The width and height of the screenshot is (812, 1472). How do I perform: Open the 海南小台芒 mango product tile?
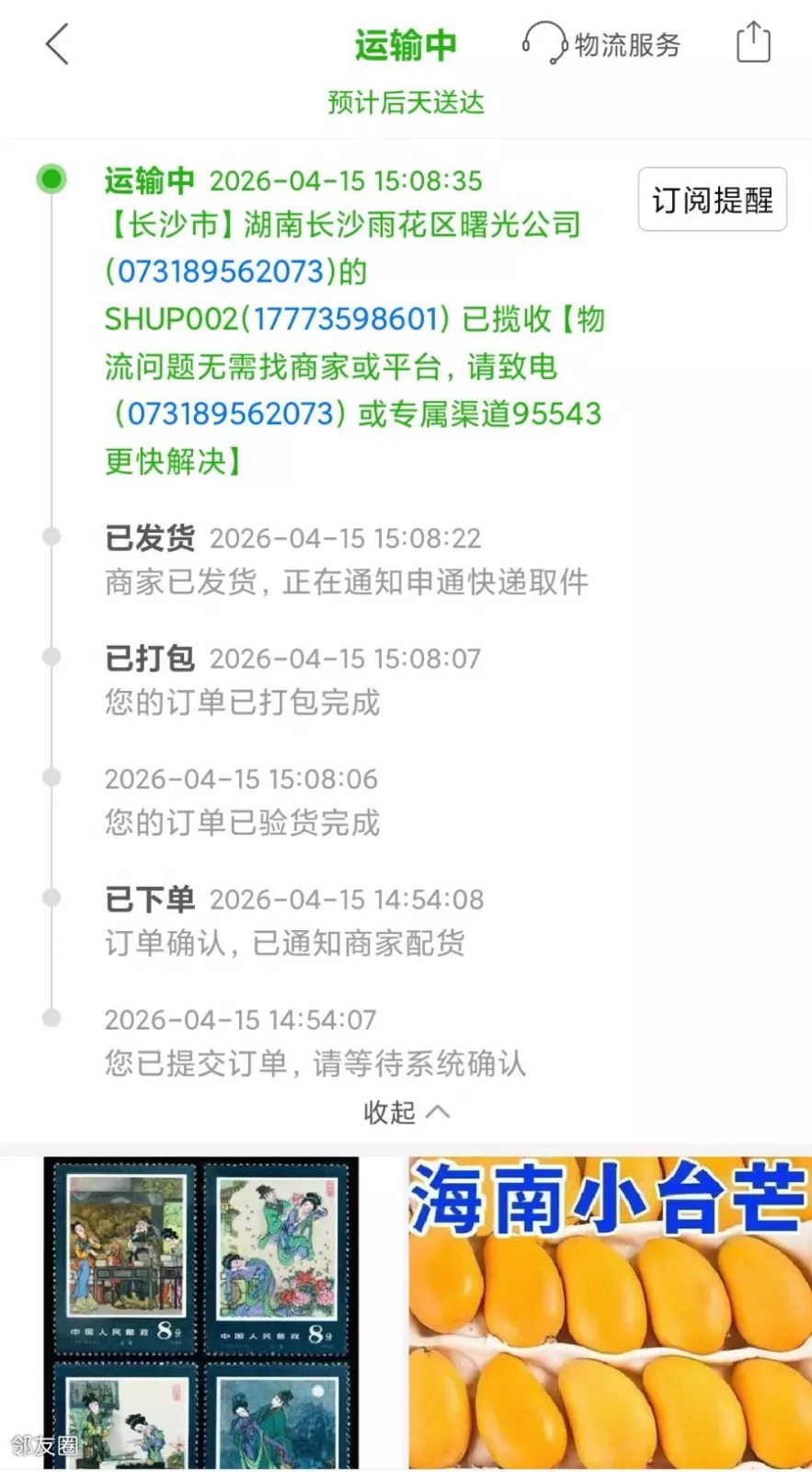[610, 1312]
